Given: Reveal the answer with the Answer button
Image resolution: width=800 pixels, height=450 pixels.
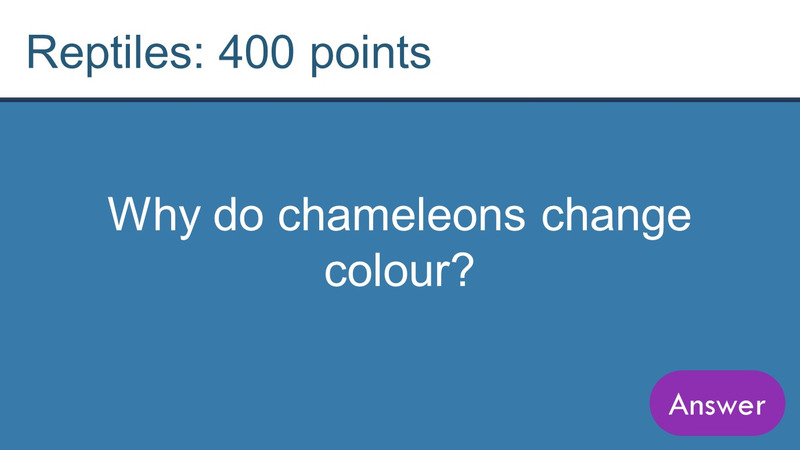Looking at the screenshot, I should (717, 404).
